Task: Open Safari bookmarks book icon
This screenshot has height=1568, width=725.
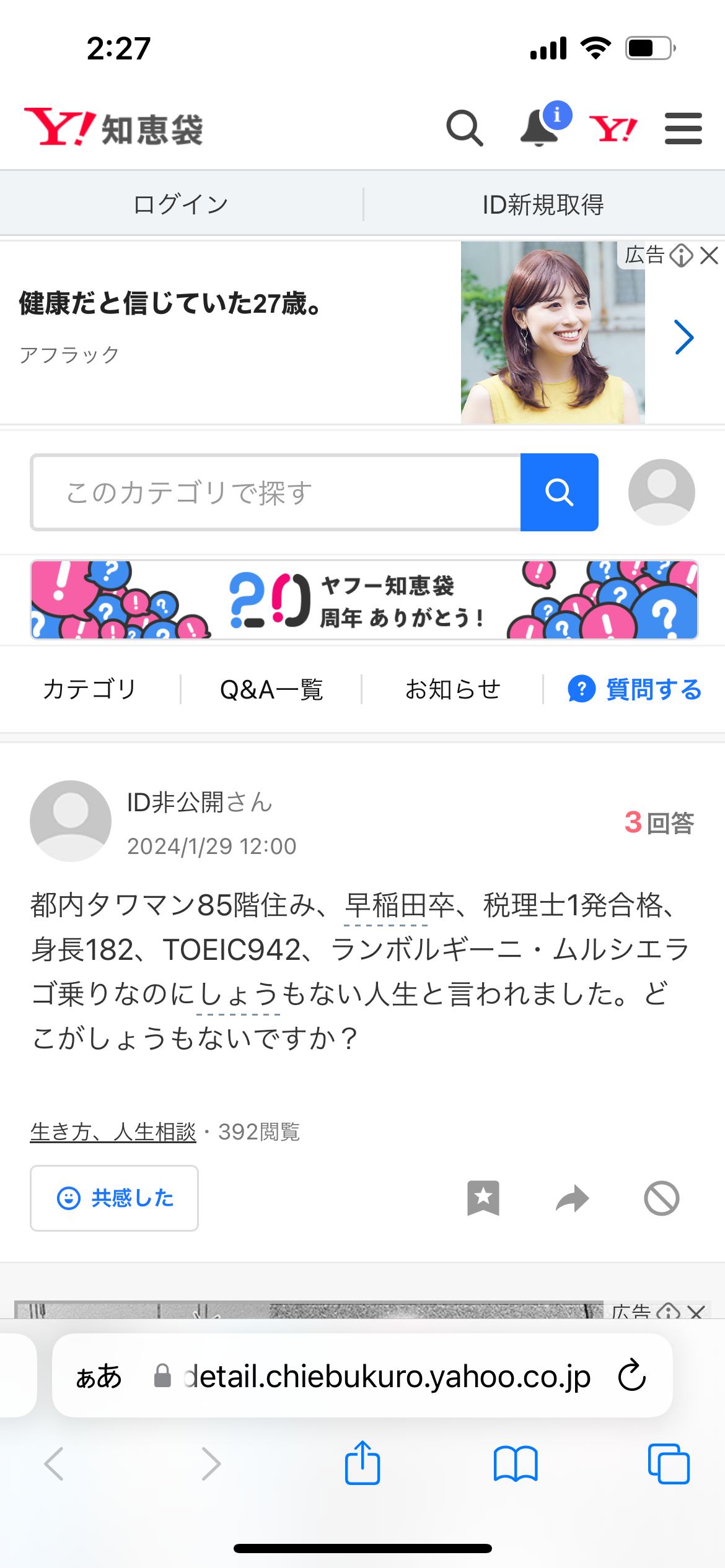Action: click(516, 1464)
